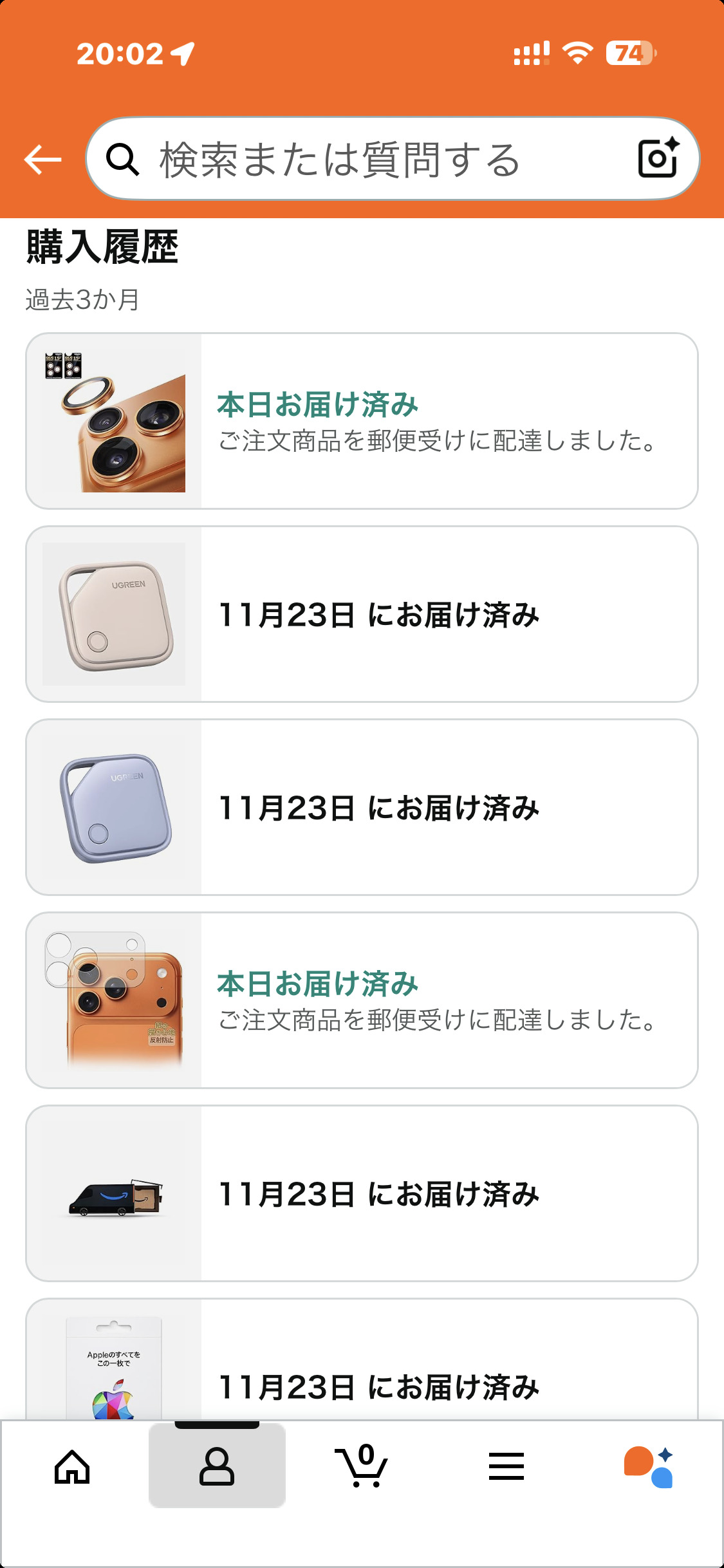This screenshot has height=1568, width=724.
Task: Open the beige UGREEN tracker order
Action: [362, 614]
